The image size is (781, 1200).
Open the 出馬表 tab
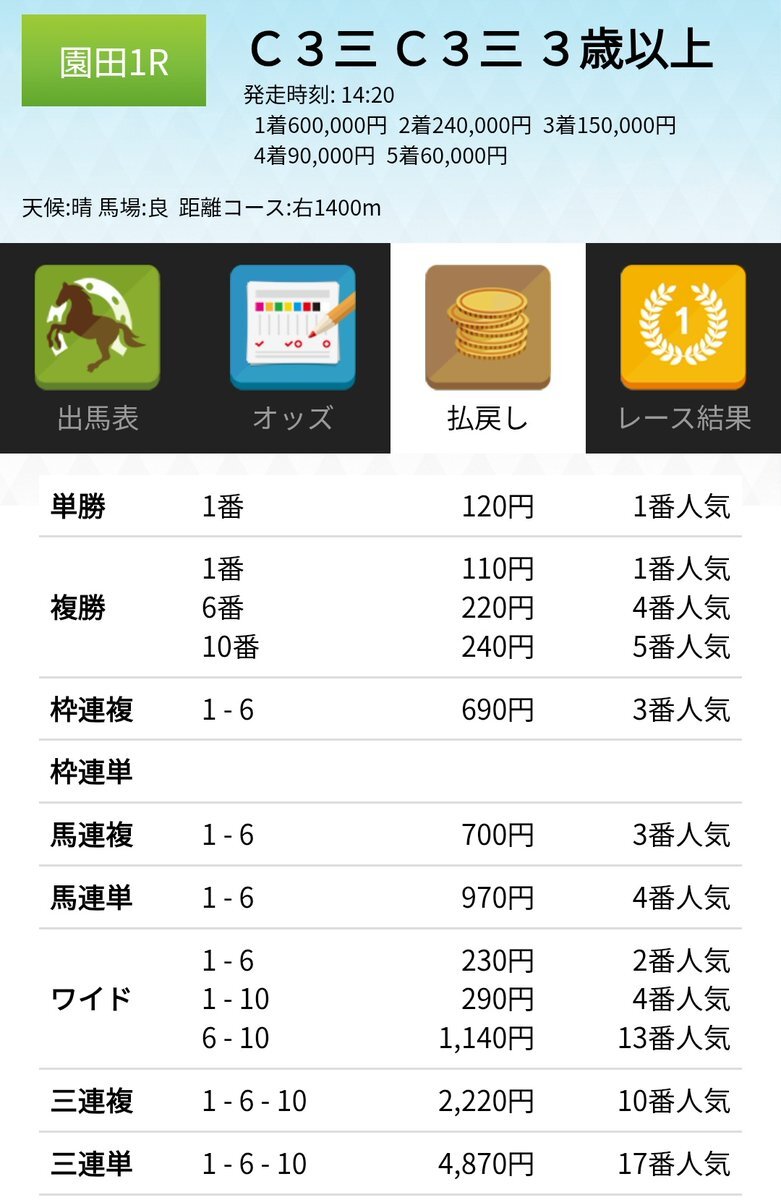[97, 347]
